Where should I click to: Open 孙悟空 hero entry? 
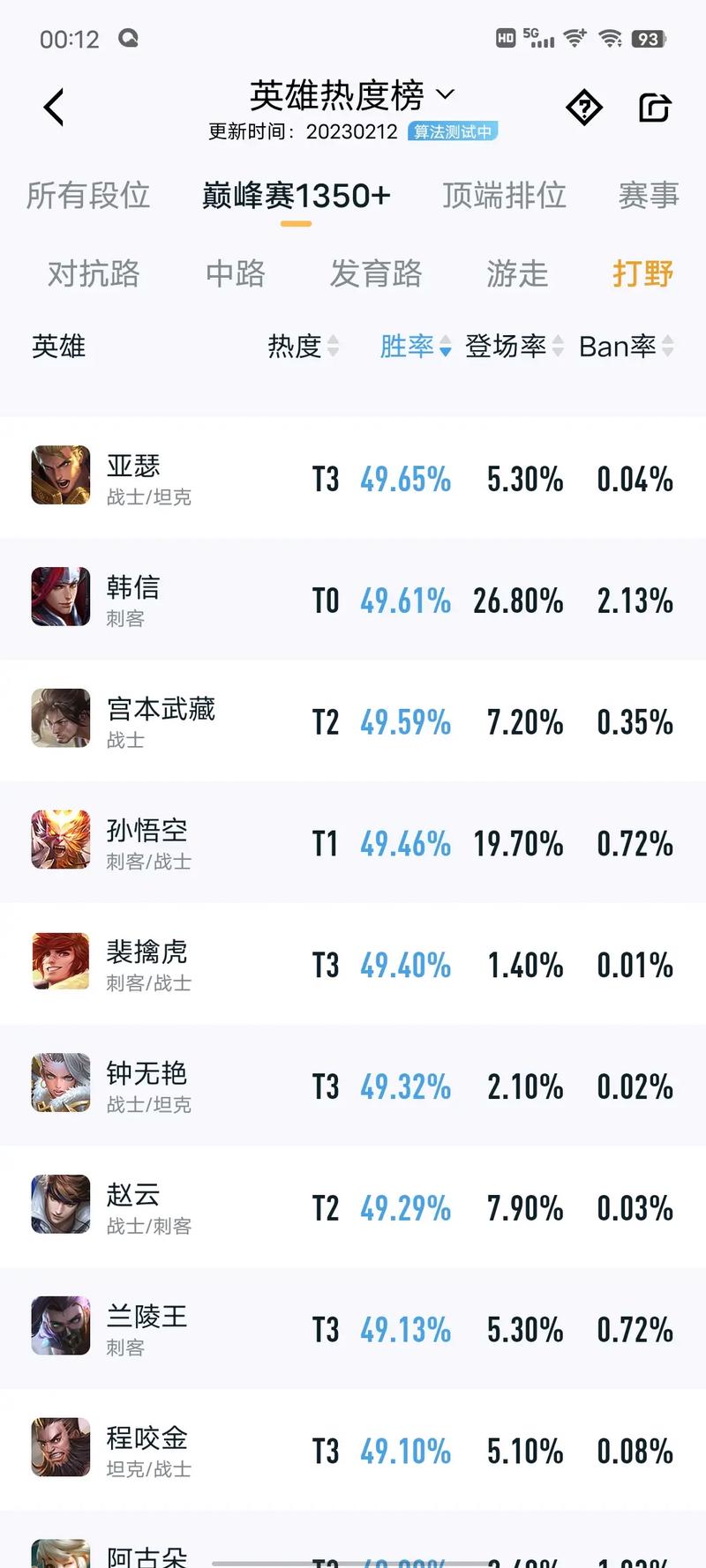[x=146, y=842]
